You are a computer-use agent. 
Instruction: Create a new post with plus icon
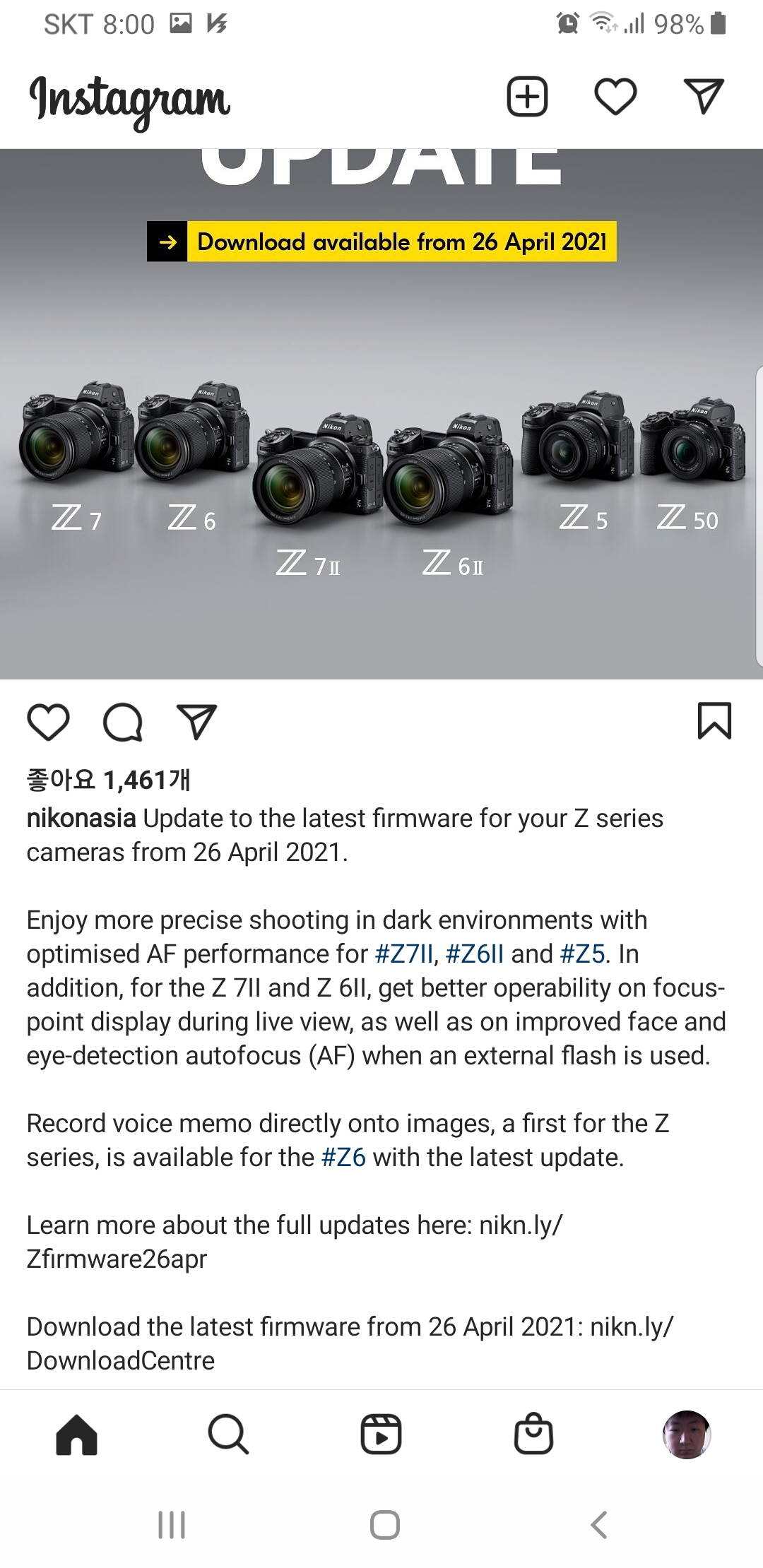pos(527,96)
